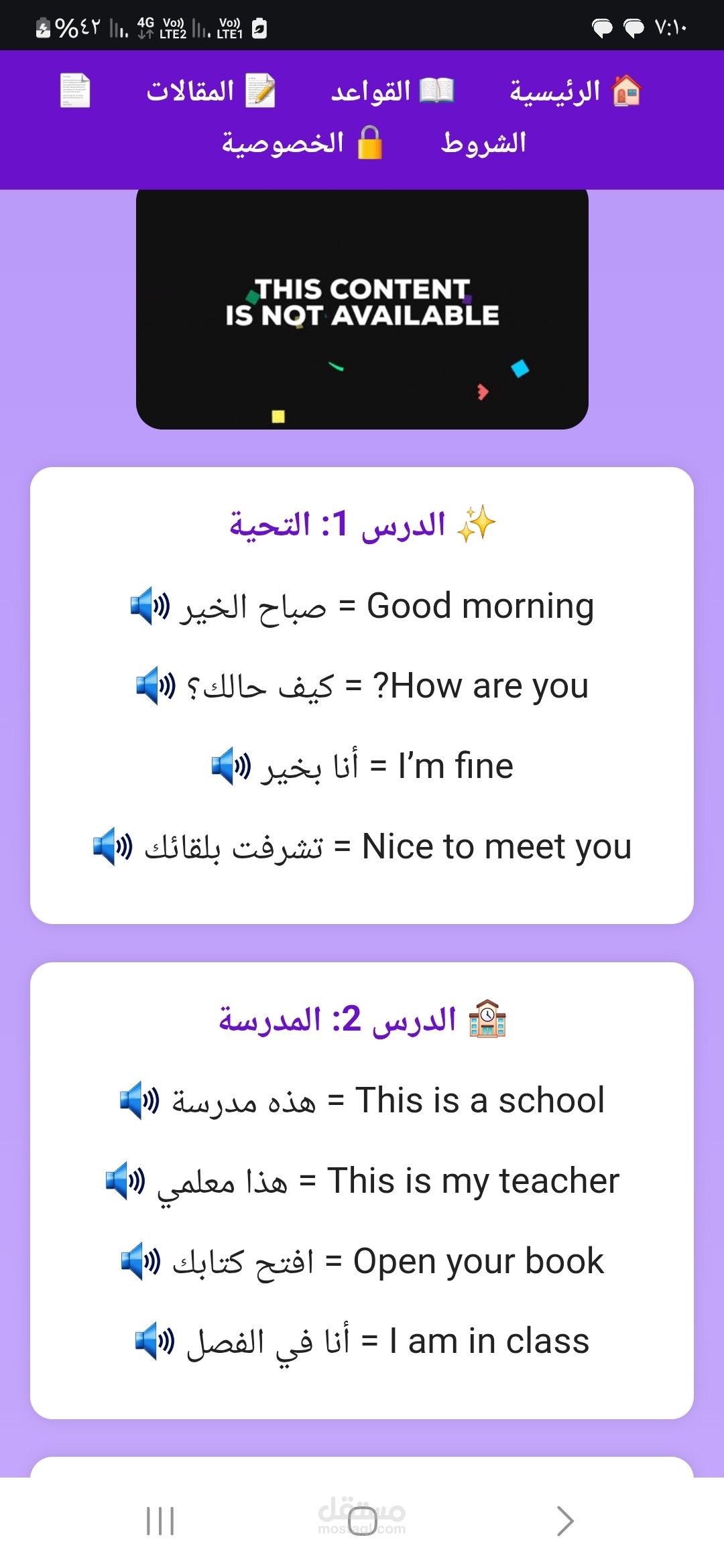Tap the page icon beside المقالات
This screenshot has height=1568, width=724.
74,90
